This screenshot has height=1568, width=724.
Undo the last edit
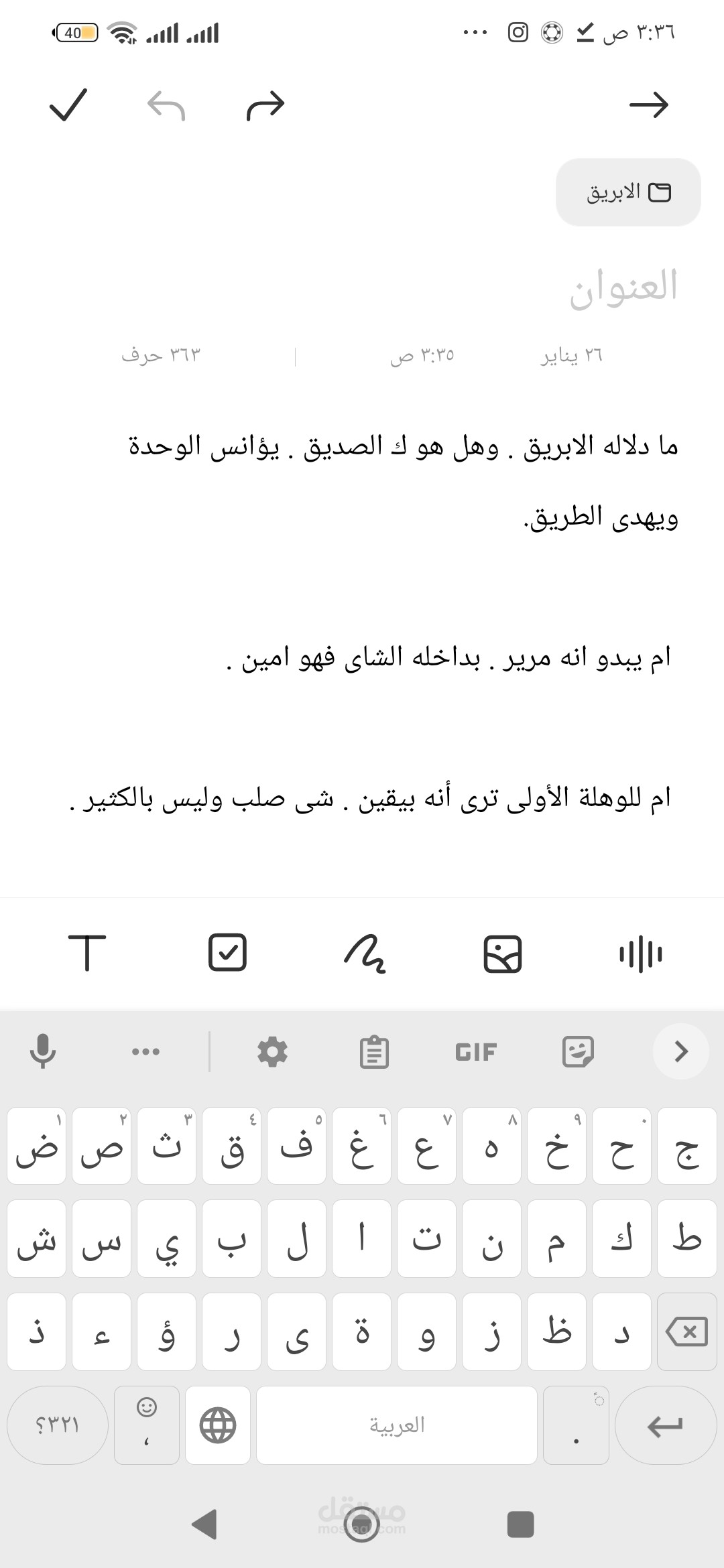coord(166,105)
